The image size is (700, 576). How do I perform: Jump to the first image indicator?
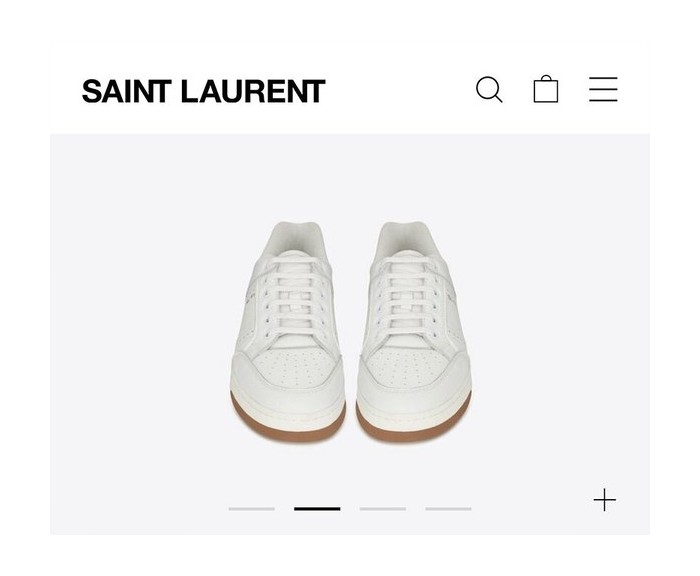251,509
